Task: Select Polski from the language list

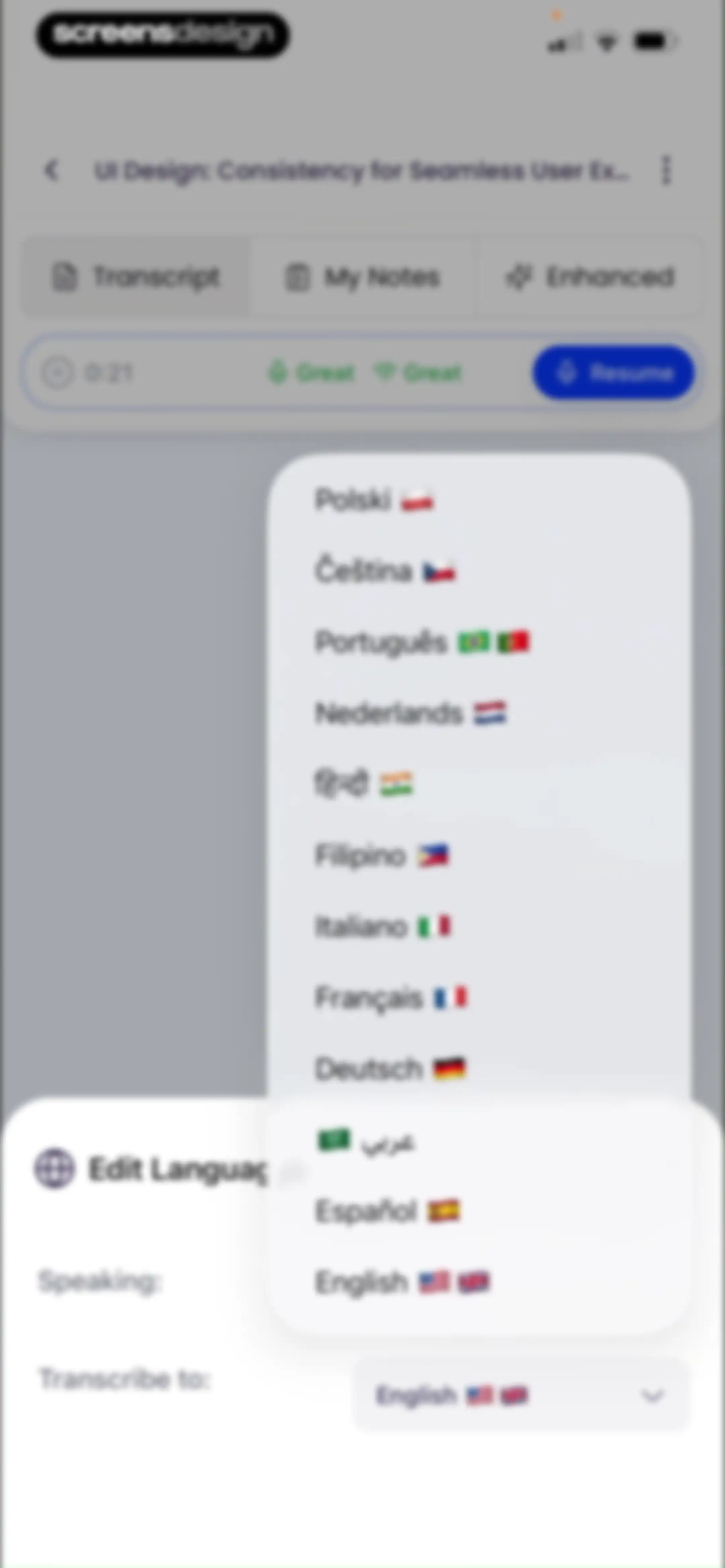Action: (x=478, y=500)
